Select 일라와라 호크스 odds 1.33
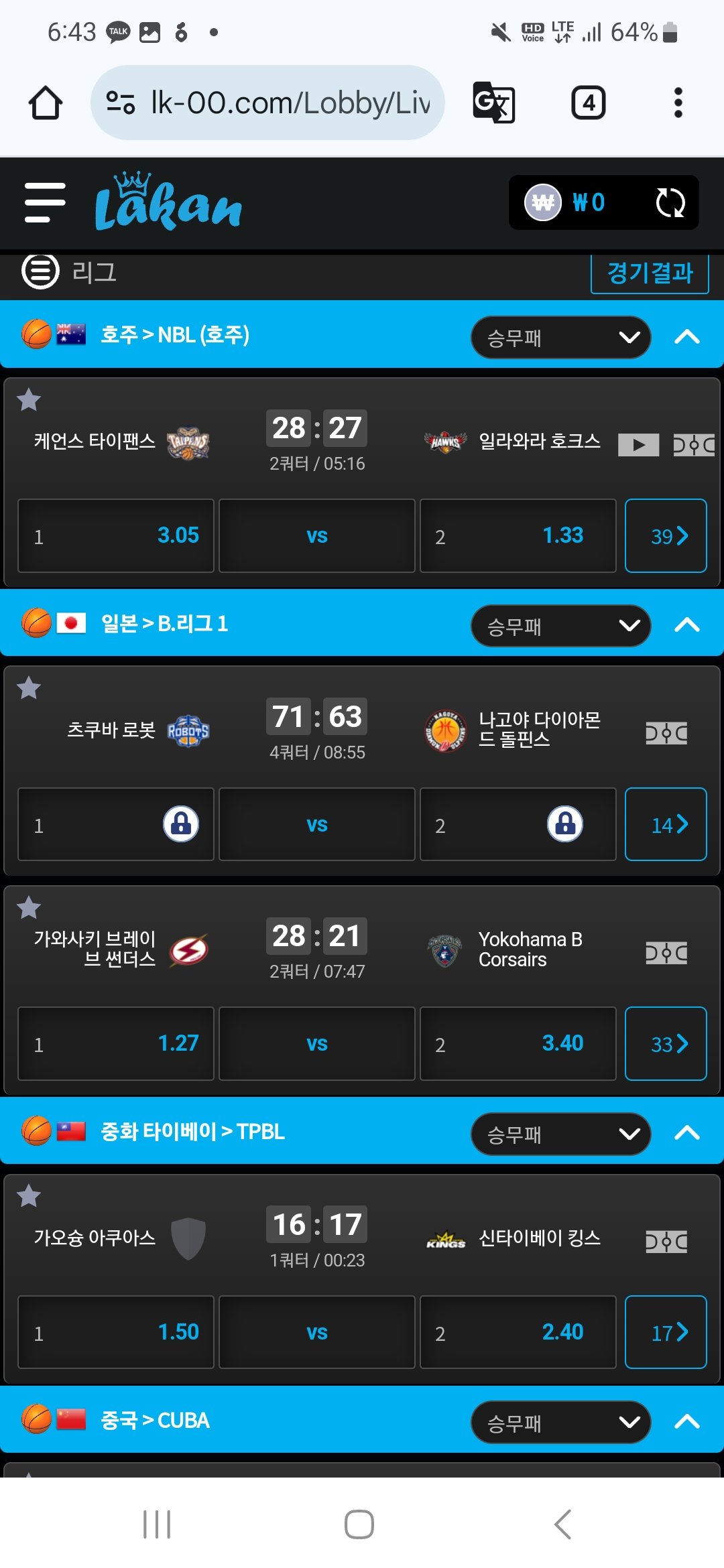 [x=518, y=535]
